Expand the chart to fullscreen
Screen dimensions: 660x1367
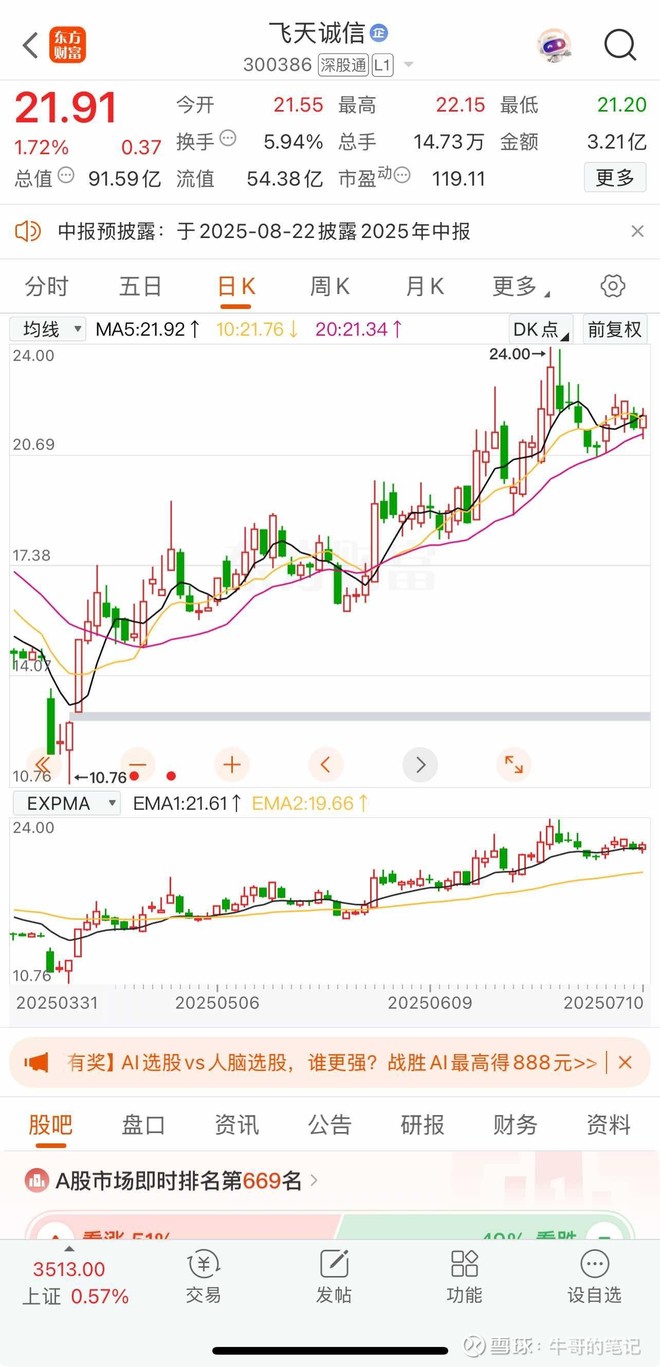pos(513,765)
